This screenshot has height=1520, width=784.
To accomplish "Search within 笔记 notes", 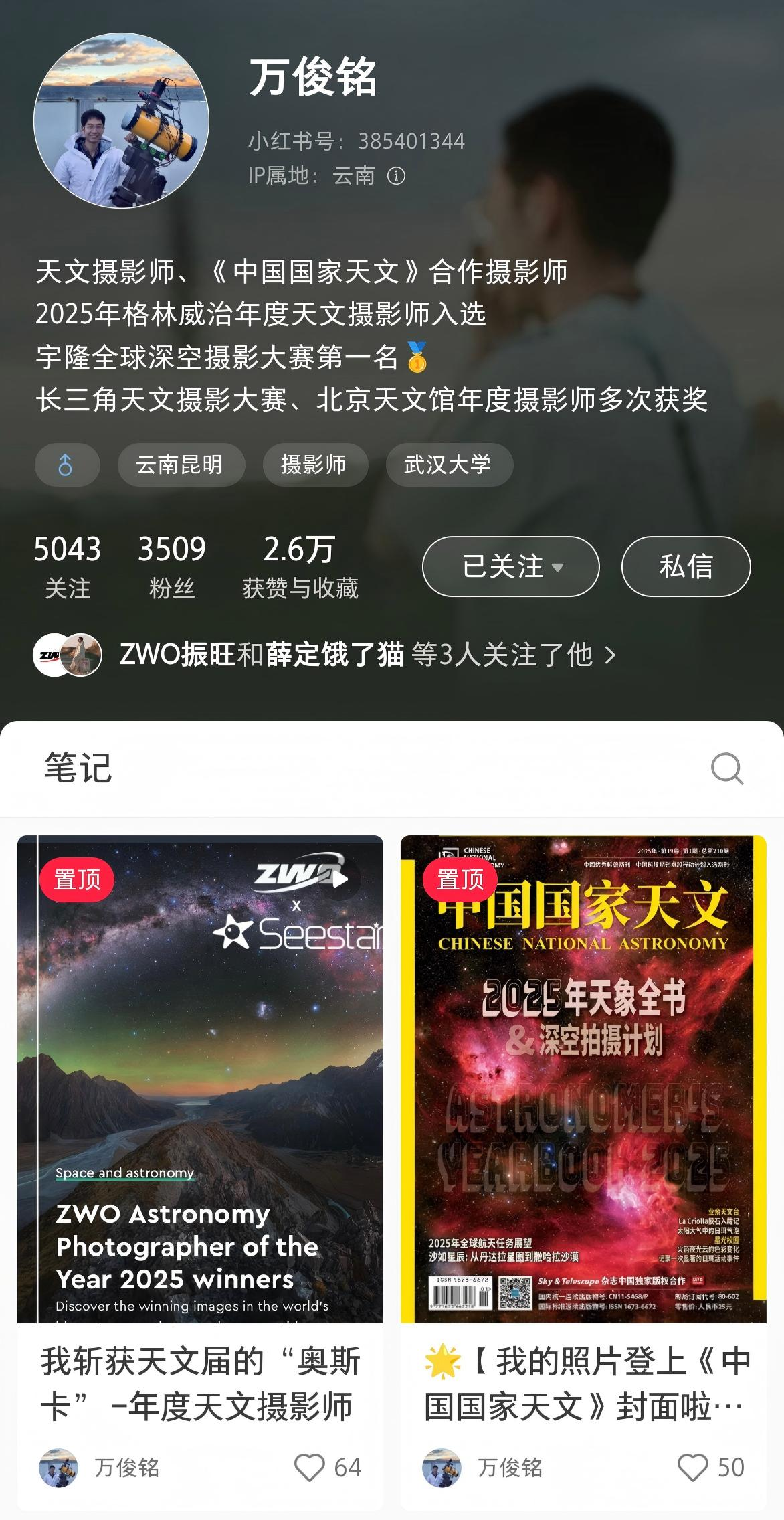I will [x=726, y=768].
